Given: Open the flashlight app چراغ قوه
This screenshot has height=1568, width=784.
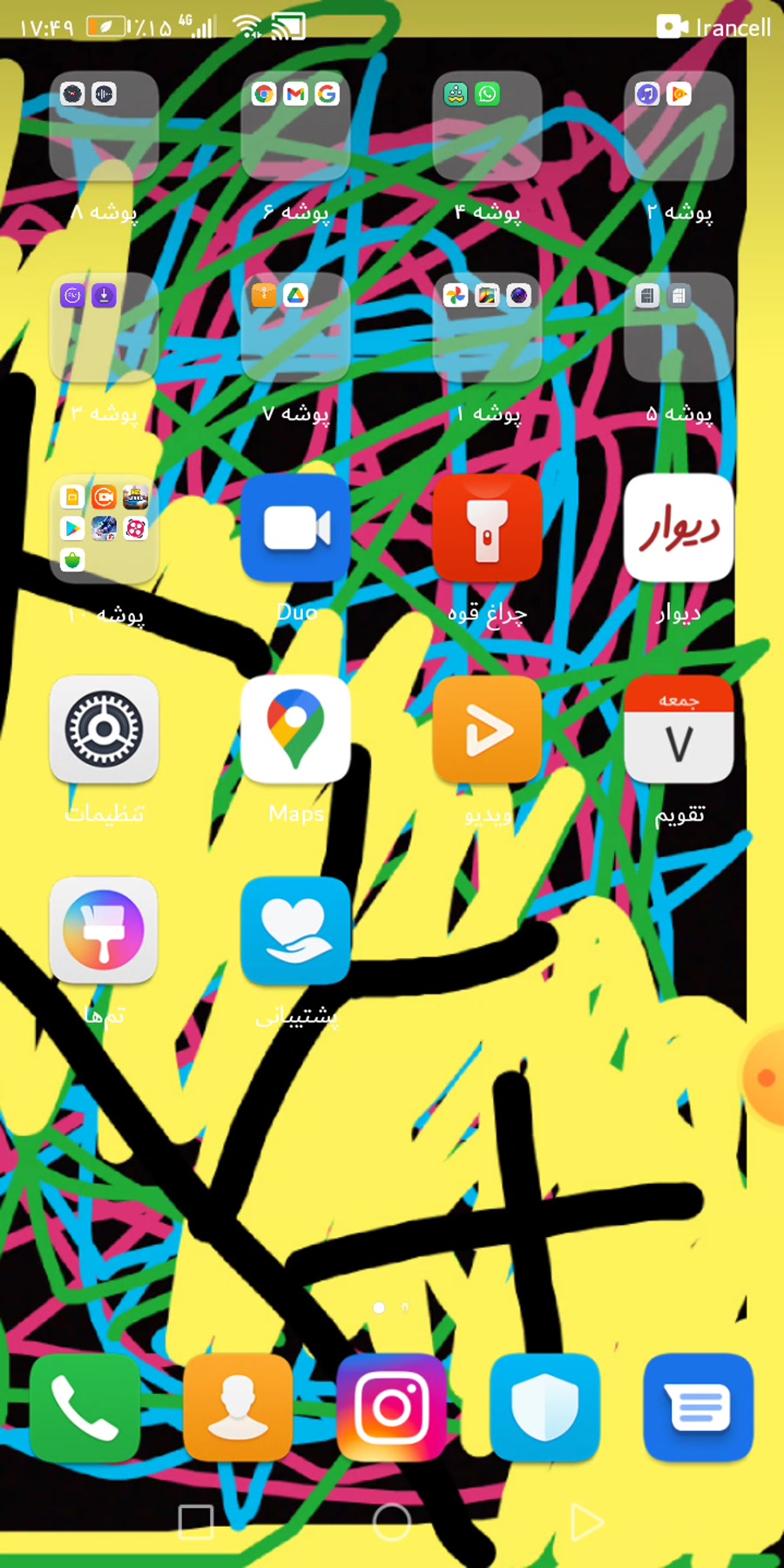Looking at the screenshot, I should click(x=487, y=529).
